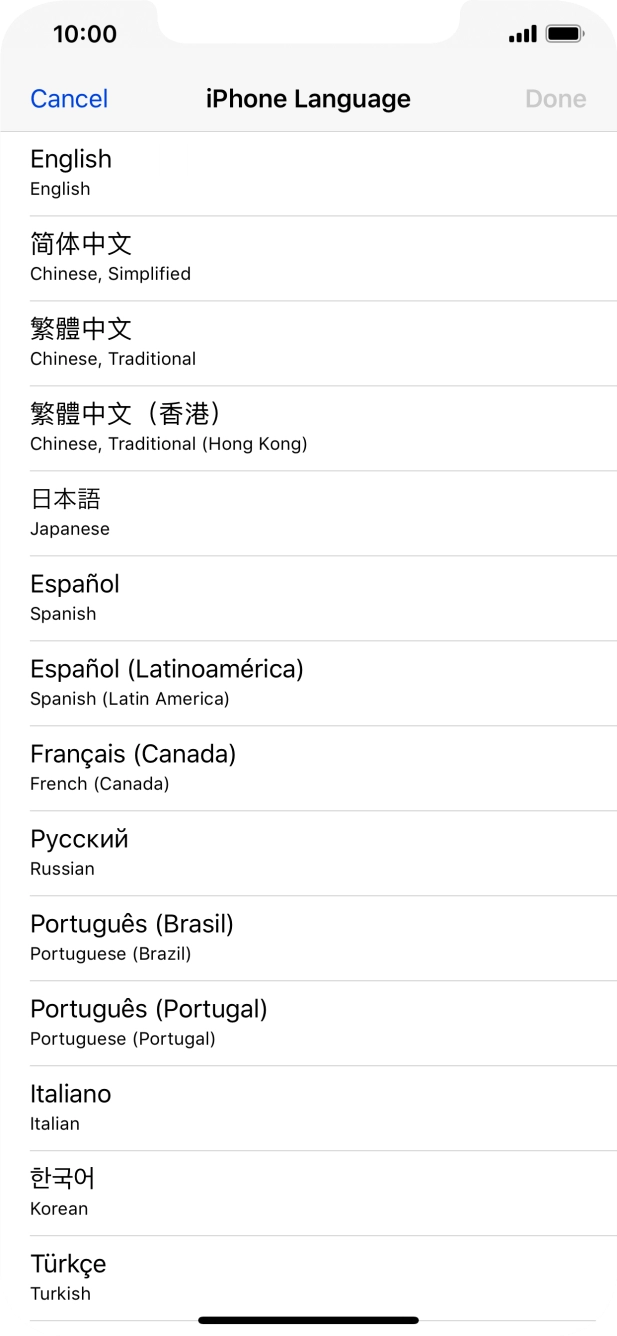Cancel language selection

69,99
